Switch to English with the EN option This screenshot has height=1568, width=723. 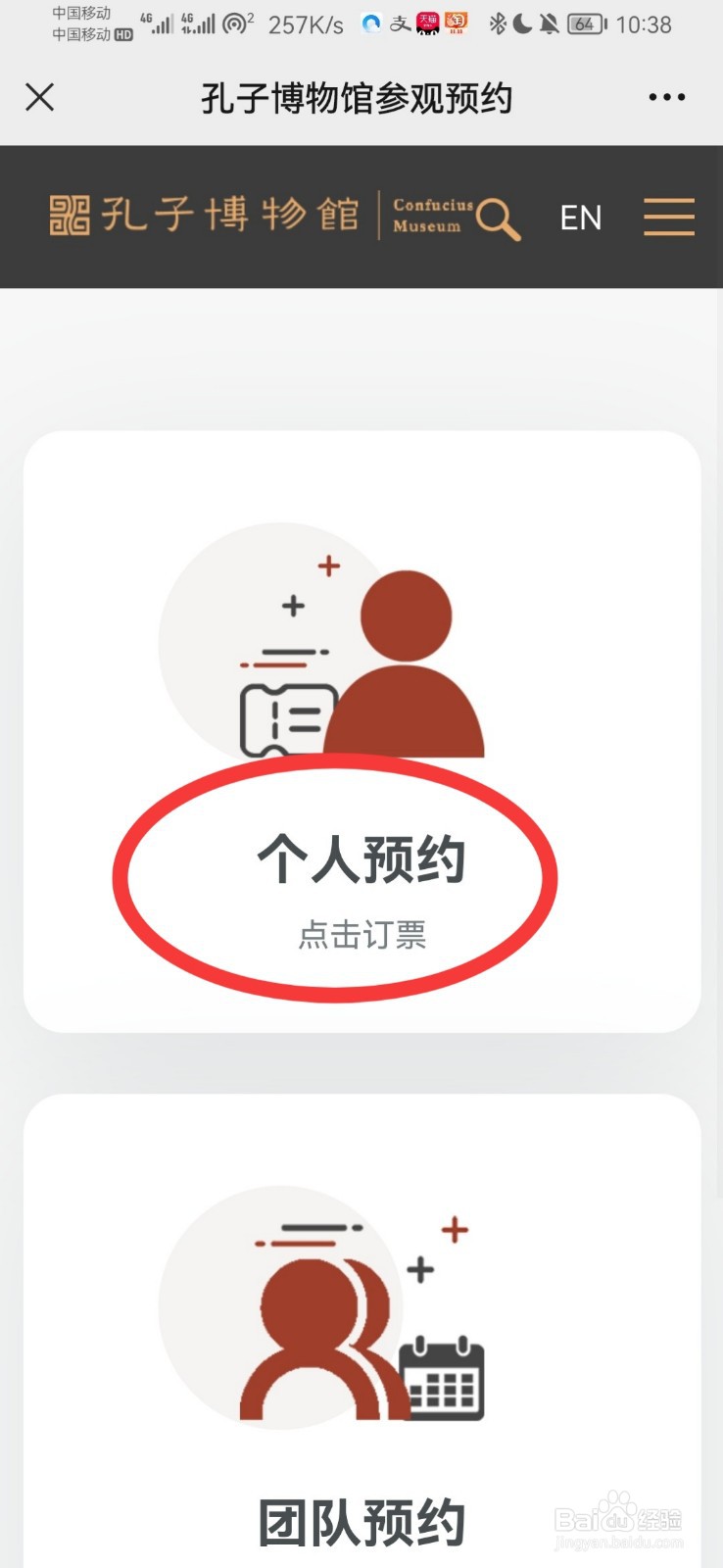(580, 218)
